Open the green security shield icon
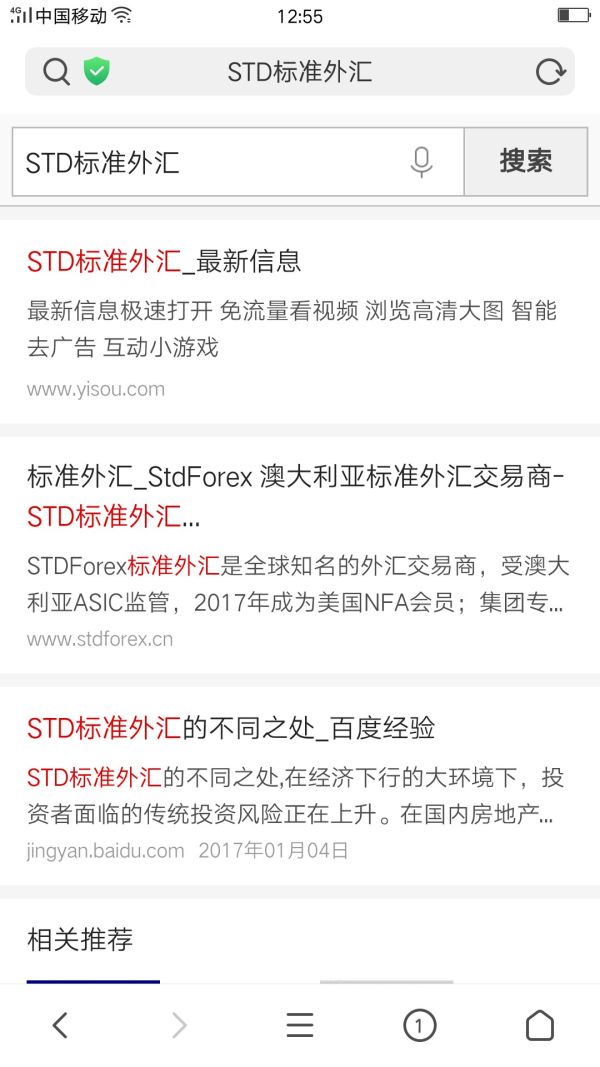This screenshot has height=1067, width=600. [x=96, y=72]
